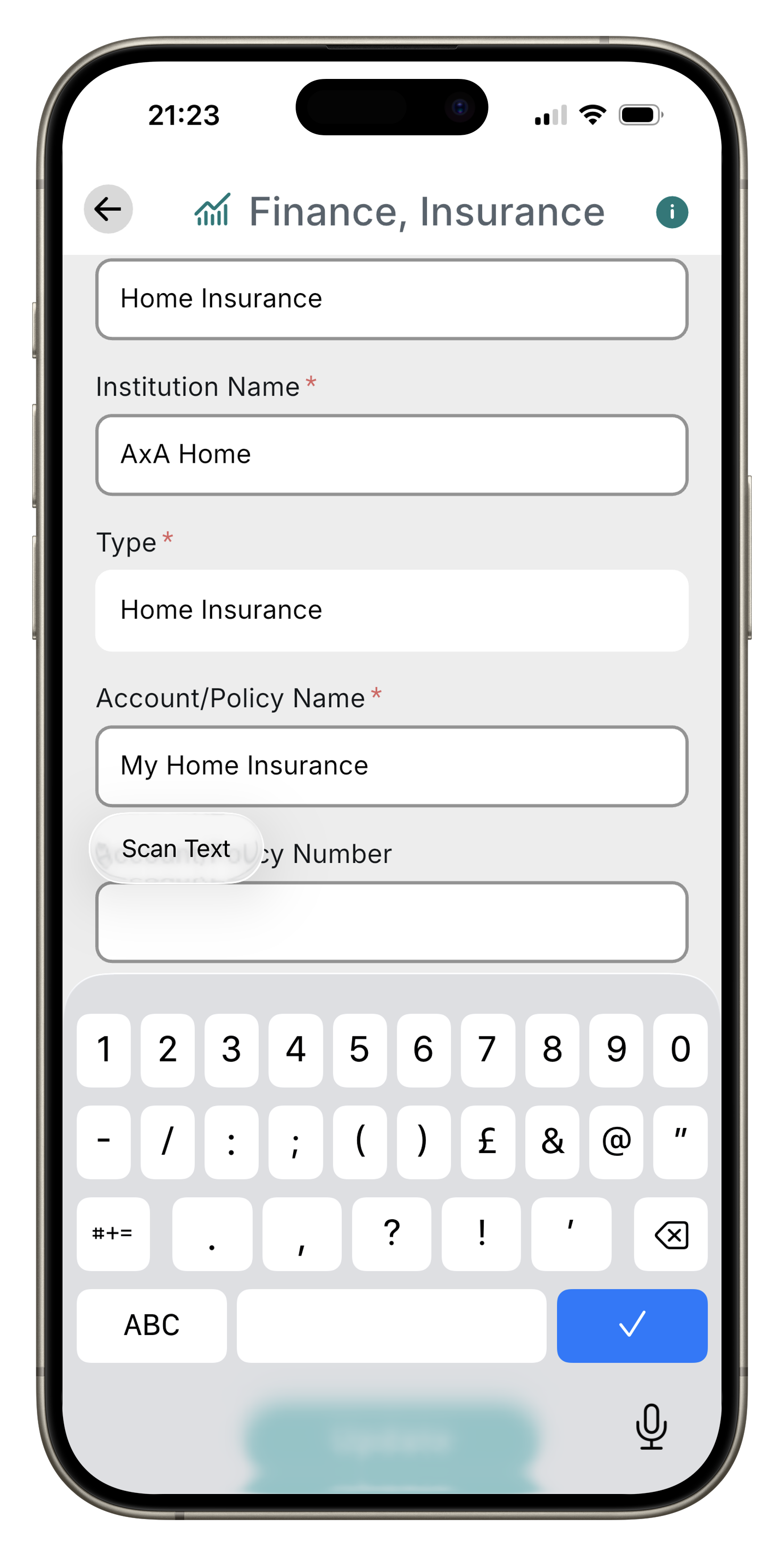Open the info icon in the header
784x1556 pixels.
pos(672,212)
